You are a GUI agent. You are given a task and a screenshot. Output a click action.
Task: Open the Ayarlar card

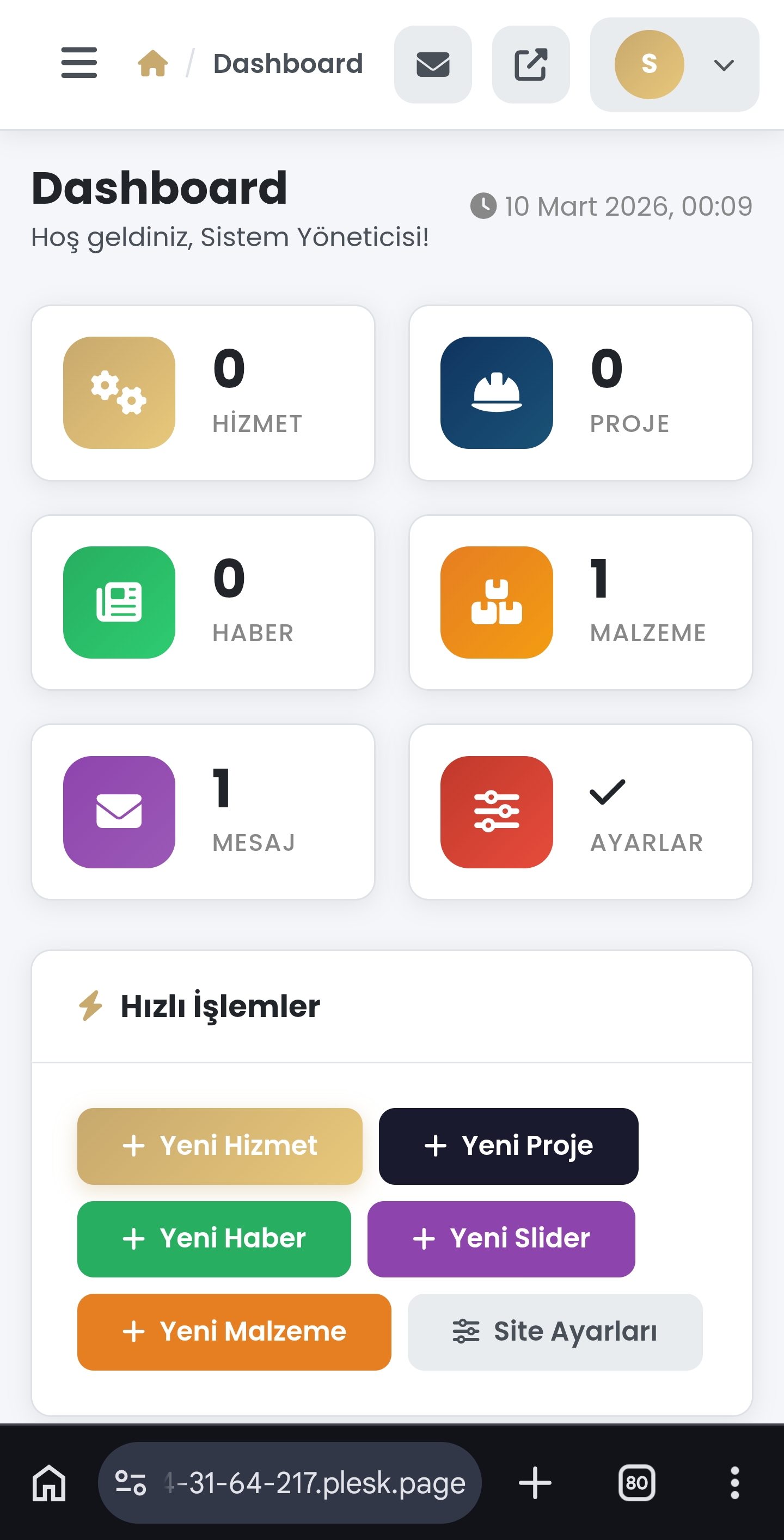[x=580, y=812]
